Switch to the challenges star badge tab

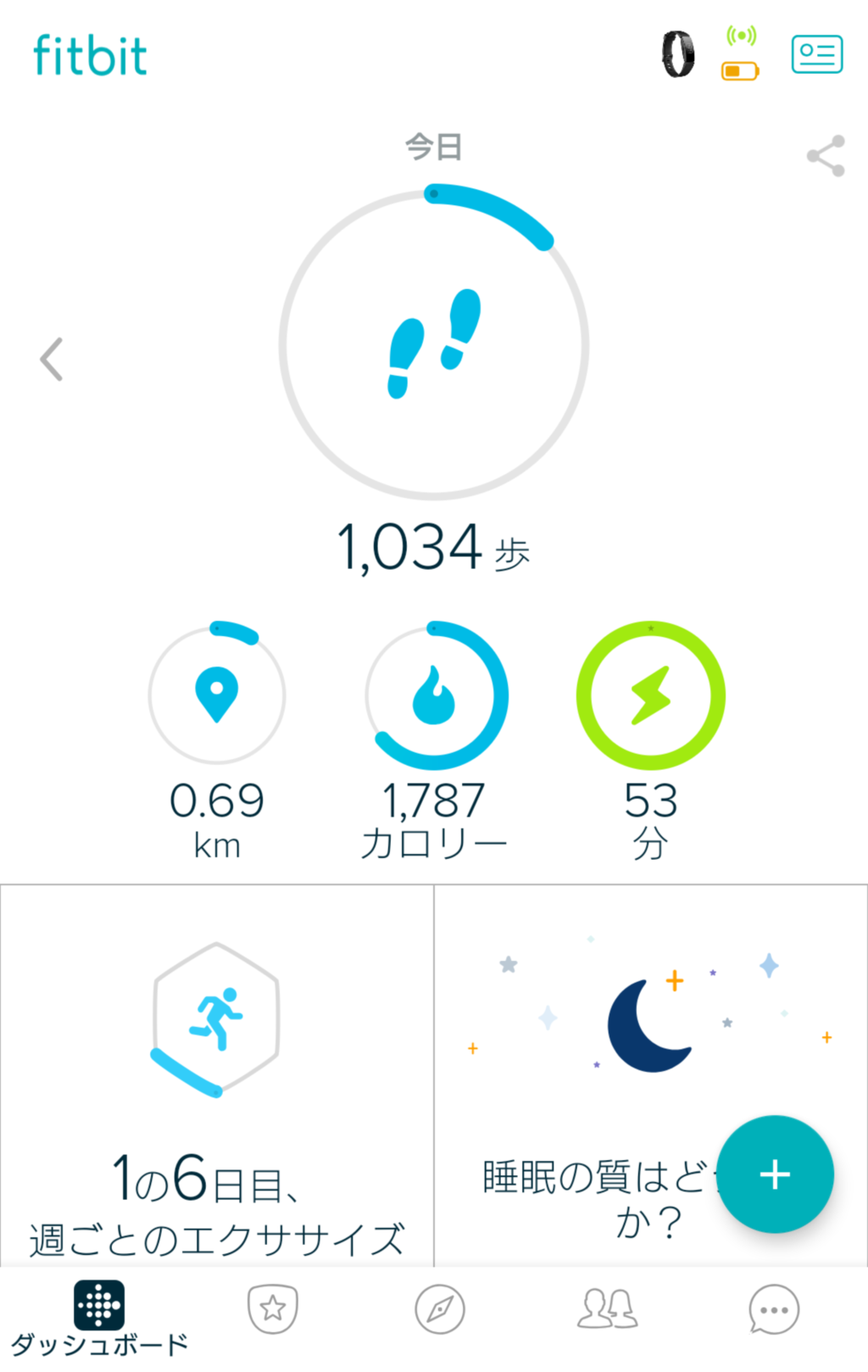[272, 1308]
